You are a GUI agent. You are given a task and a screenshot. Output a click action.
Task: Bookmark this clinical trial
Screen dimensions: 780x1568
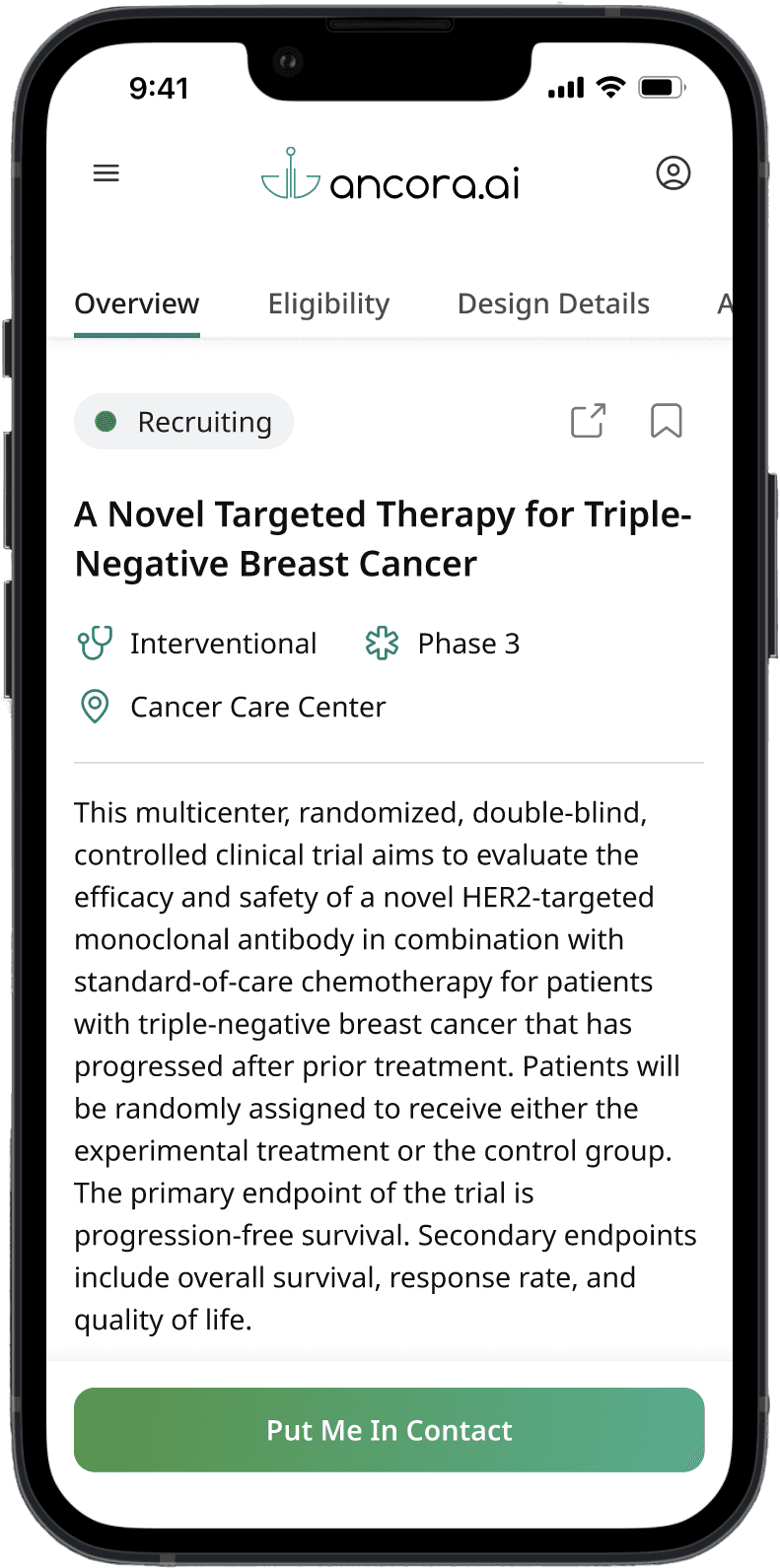(x=667, y=421)
